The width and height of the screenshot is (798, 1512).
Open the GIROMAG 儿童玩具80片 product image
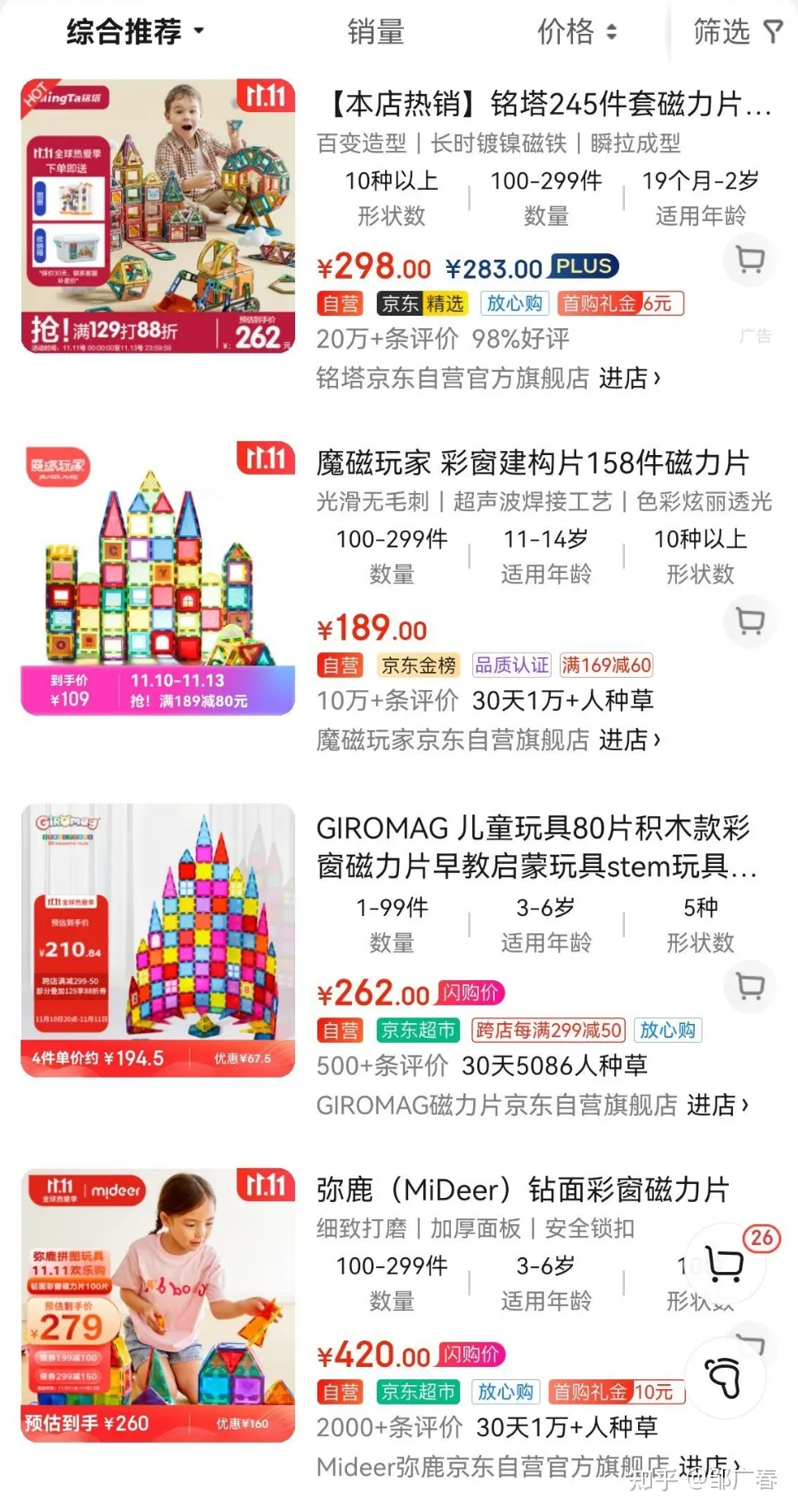coord(157,940)
